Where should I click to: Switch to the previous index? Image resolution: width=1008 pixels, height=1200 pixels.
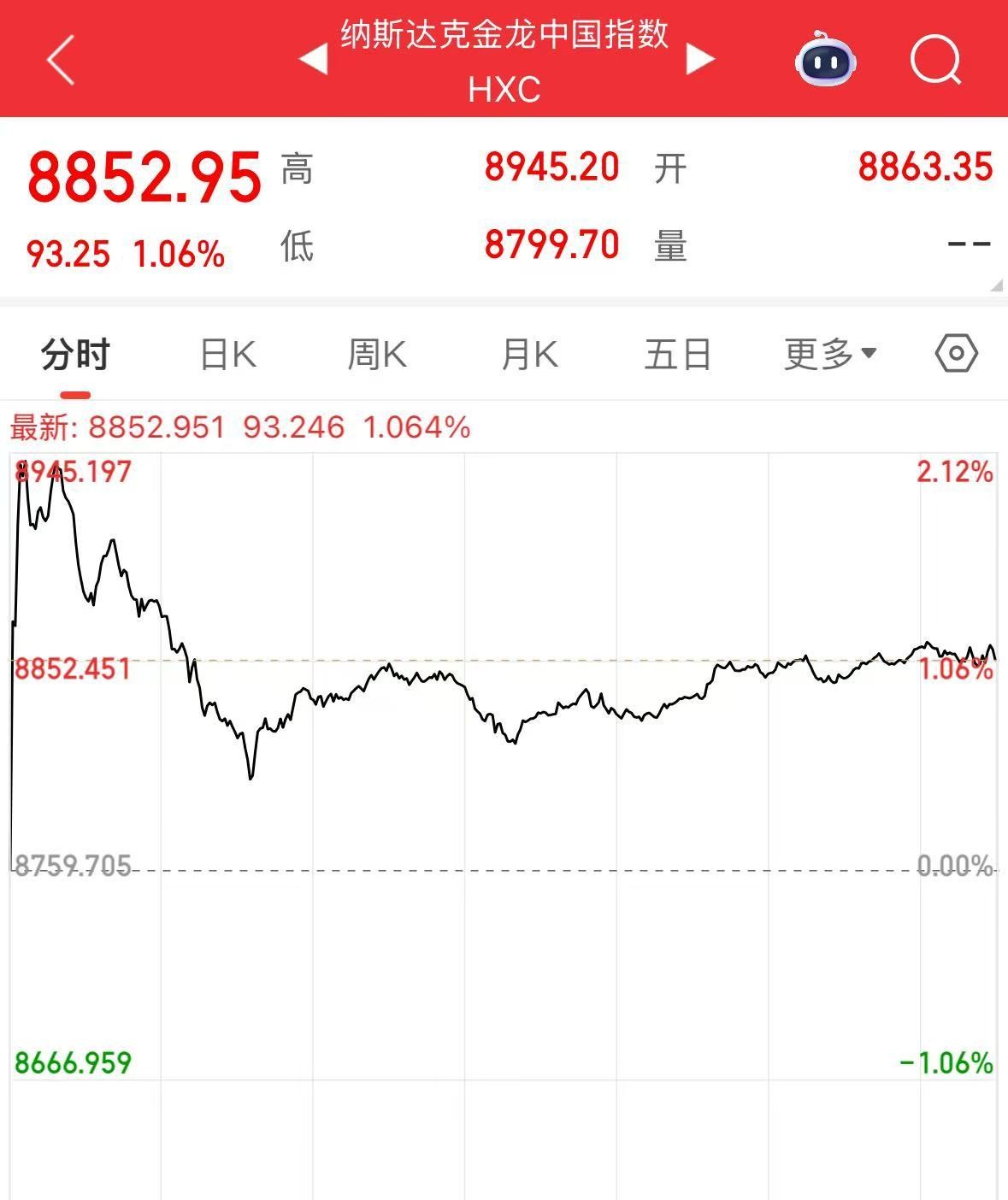coord(313,60)
